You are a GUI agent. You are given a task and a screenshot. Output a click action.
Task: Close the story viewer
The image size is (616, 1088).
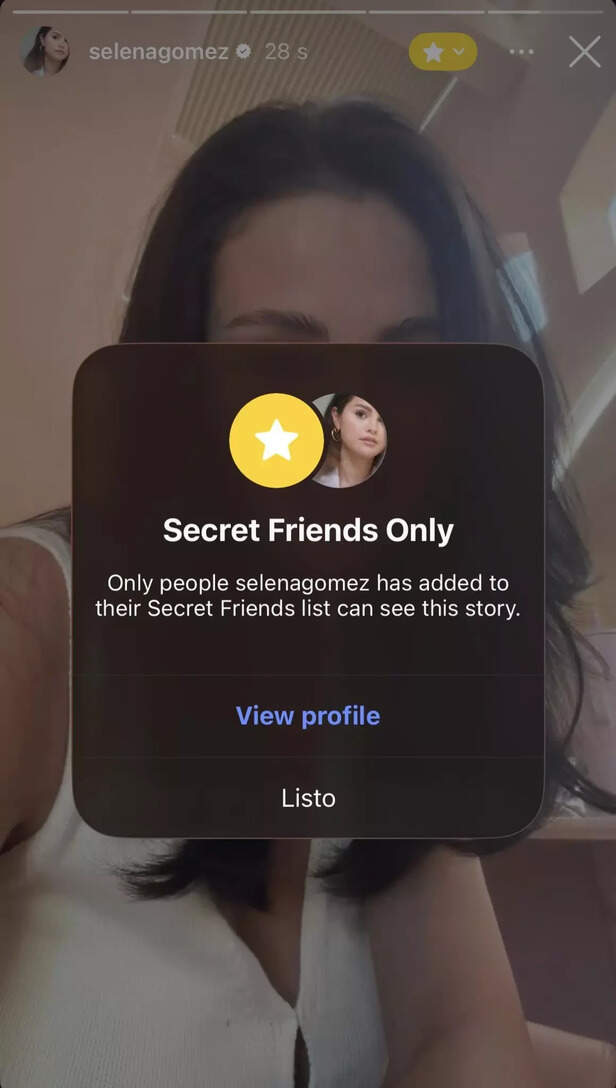(584, 52)
